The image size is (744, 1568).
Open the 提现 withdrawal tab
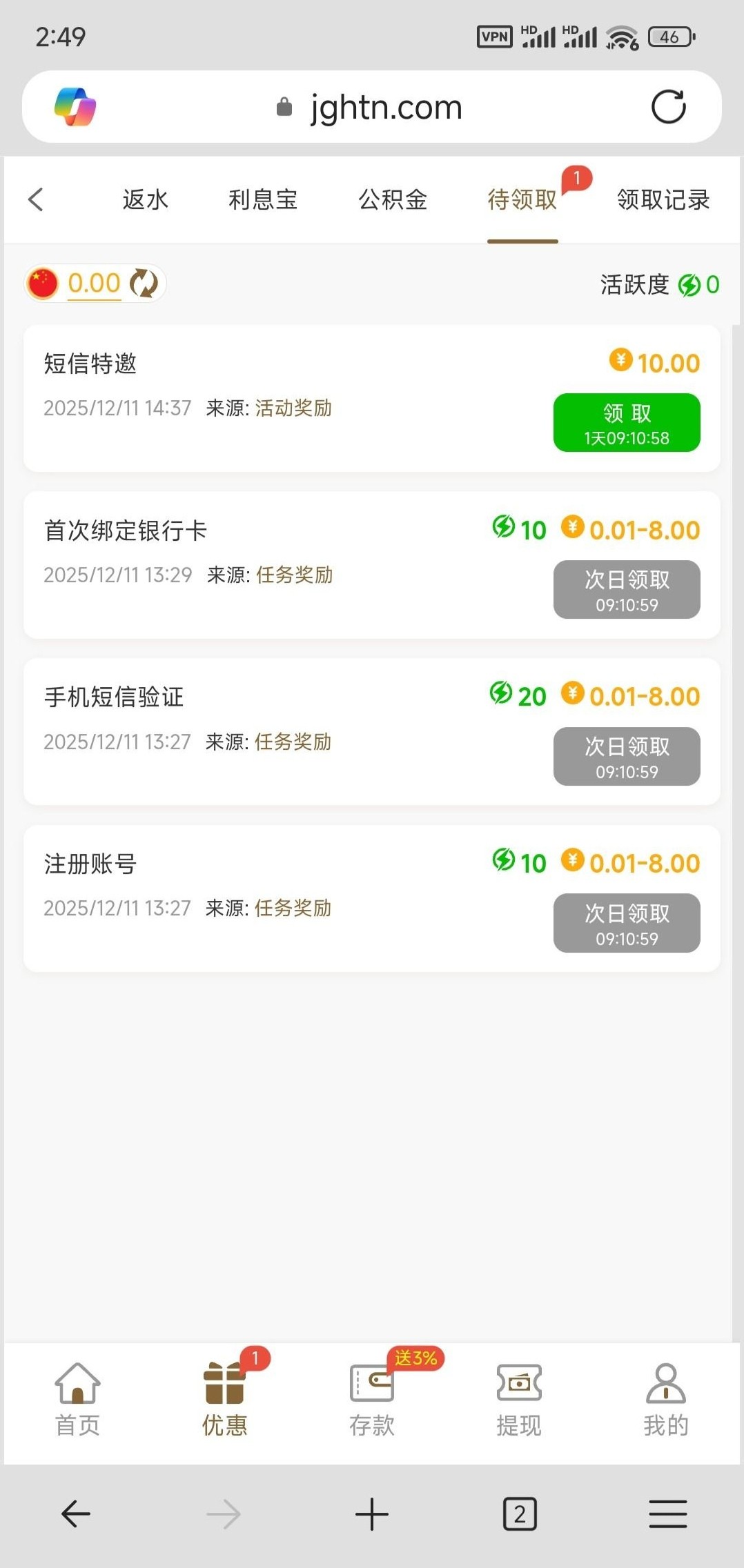tap(518, 1399)
